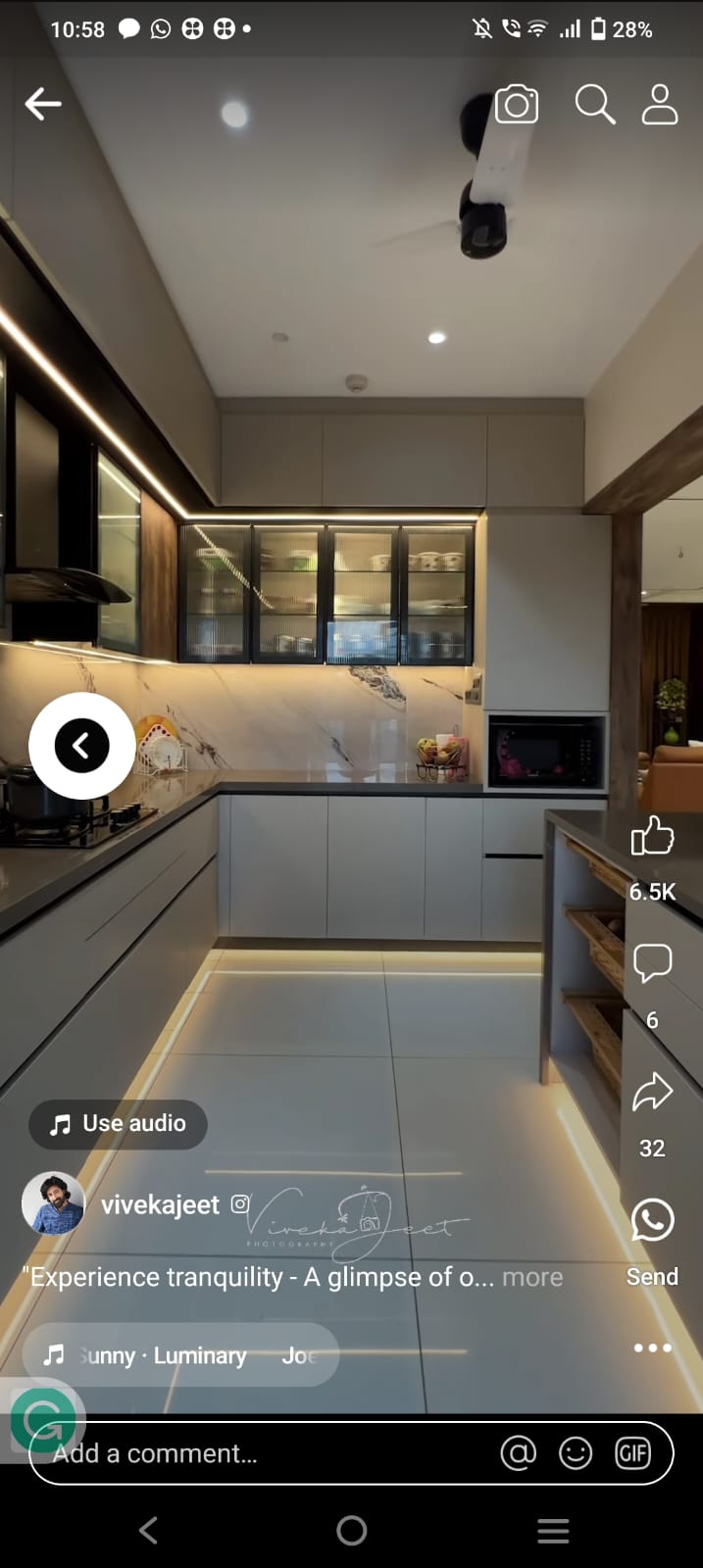
Task: Open the emoji picker in comment box
Action: (x=576, y=1453)
